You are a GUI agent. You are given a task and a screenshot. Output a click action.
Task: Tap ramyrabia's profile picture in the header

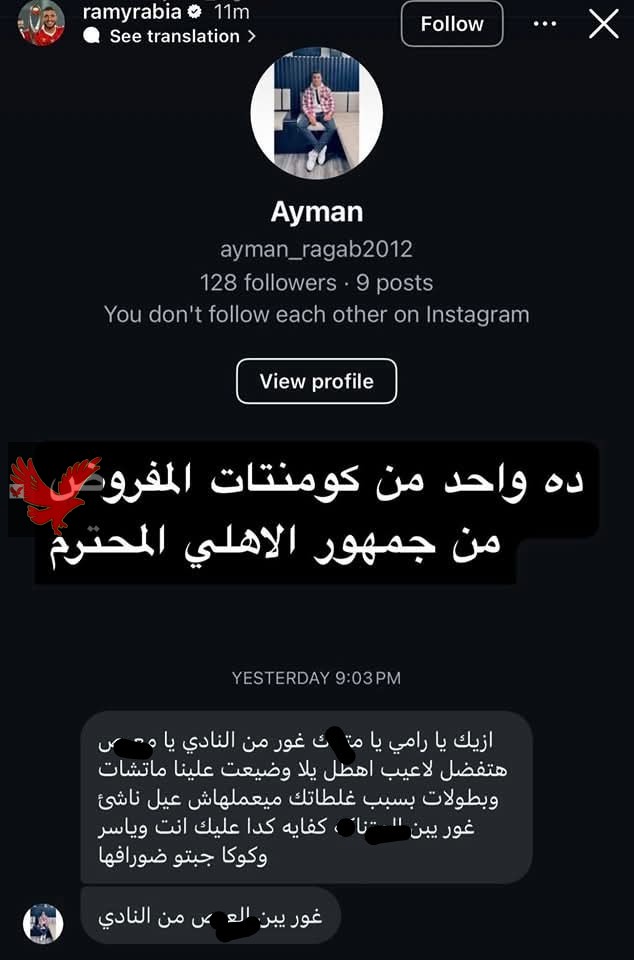[41, 24]
